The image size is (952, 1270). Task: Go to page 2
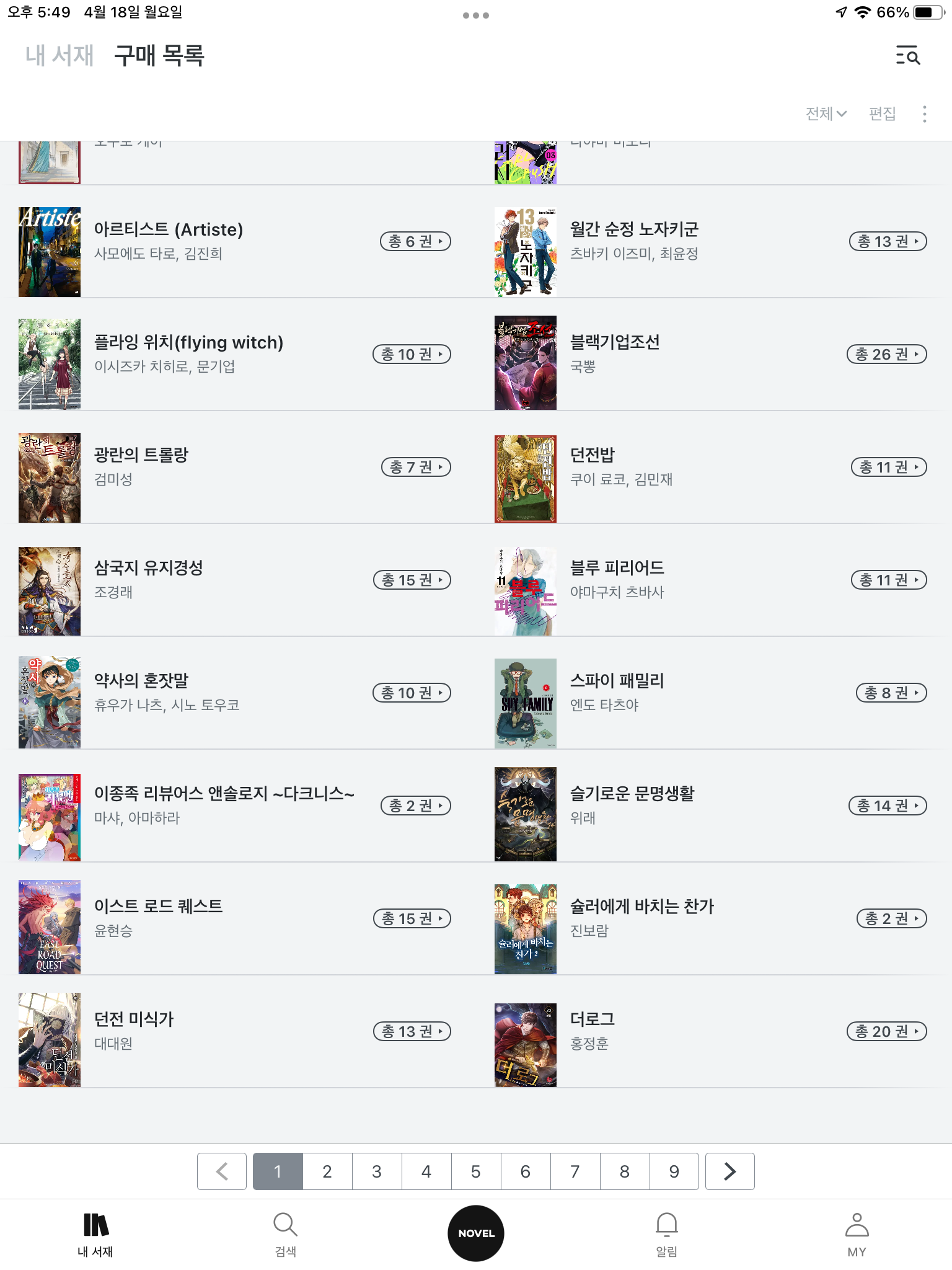click(327, 1171)
